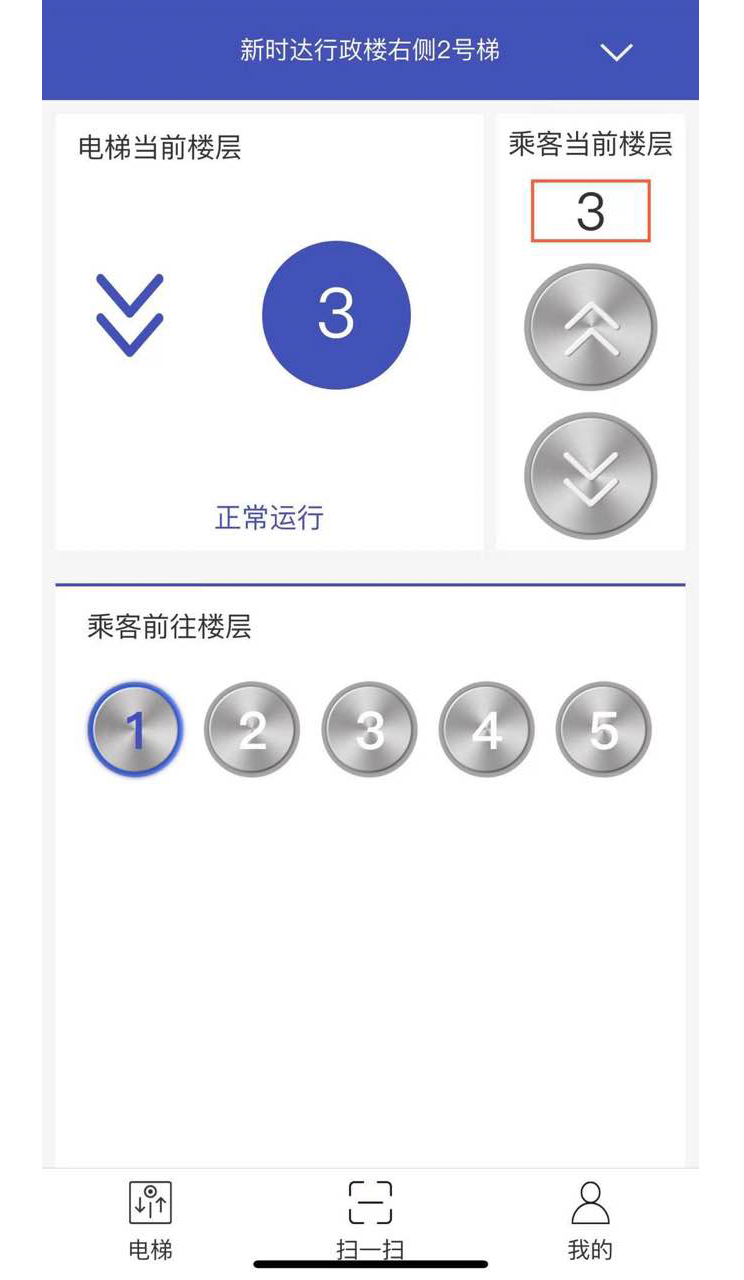Edit the passenger current floor field
This screenshot has height=1280, width=744.
tap(590, 211)
